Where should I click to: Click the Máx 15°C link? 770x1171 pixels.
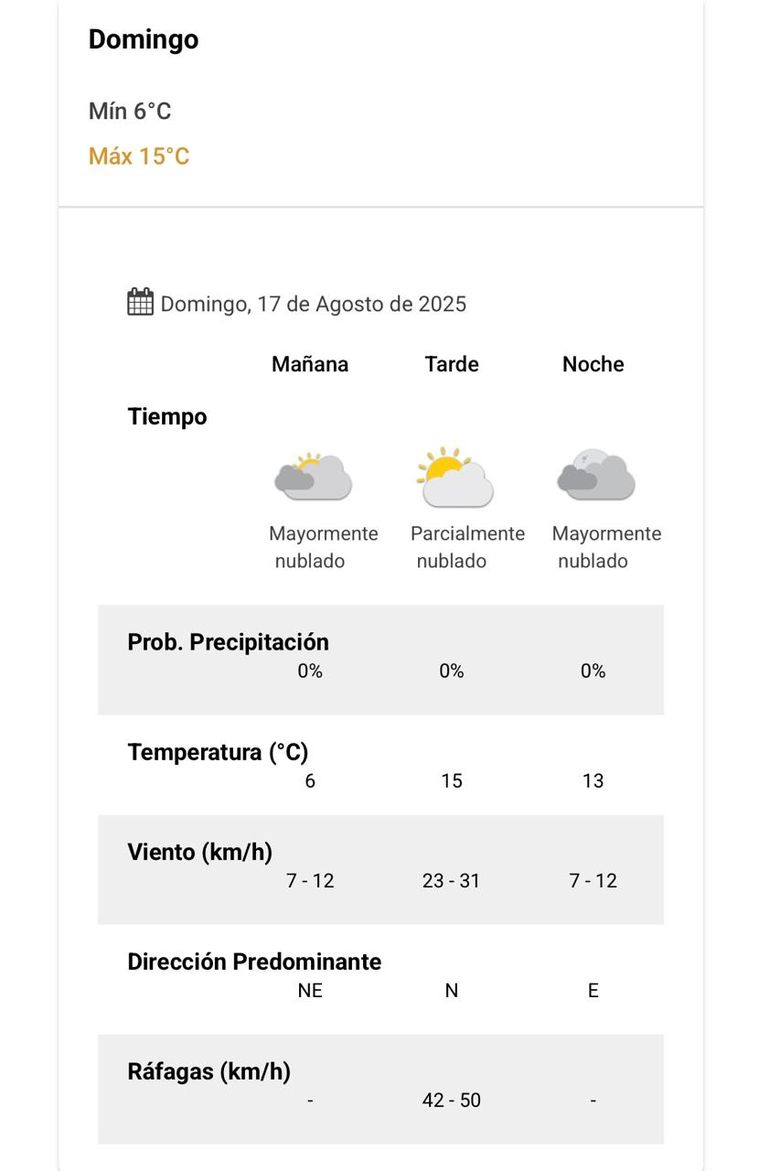[140, 156]
